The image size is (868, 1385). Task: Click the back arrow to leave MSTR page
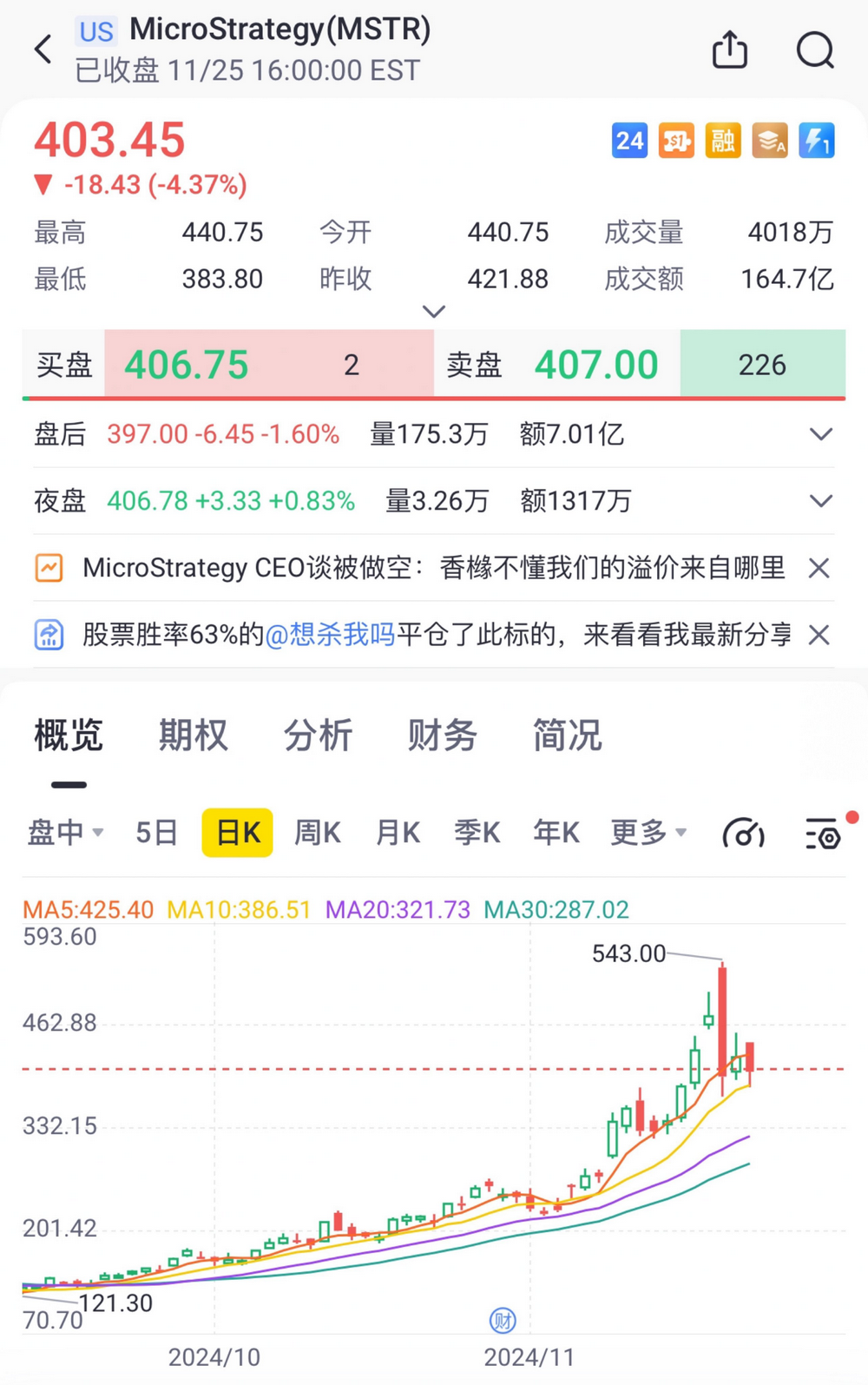point(43,48)
